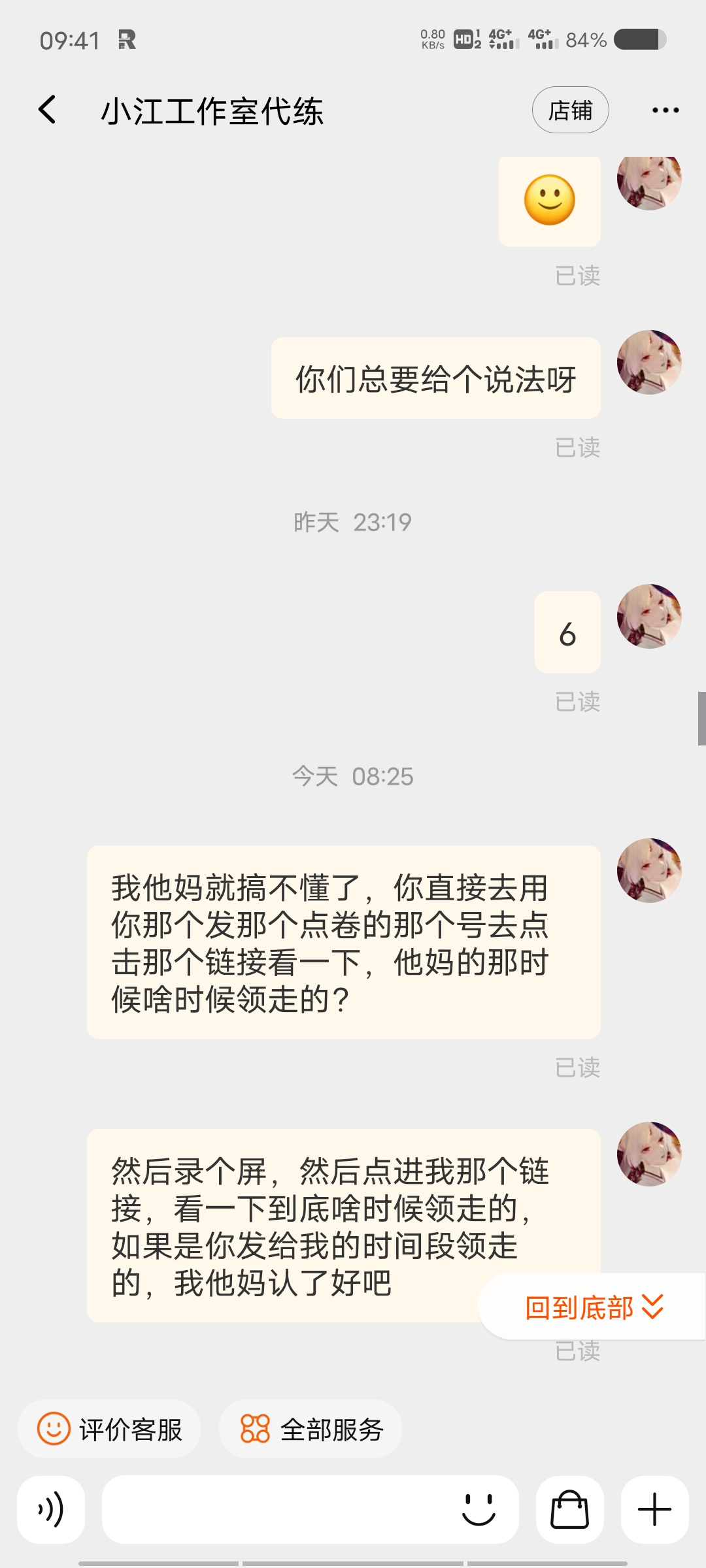The image size is (706, 1568).
Task: Open the 店铺 store page
Action: tap(571, 110)
